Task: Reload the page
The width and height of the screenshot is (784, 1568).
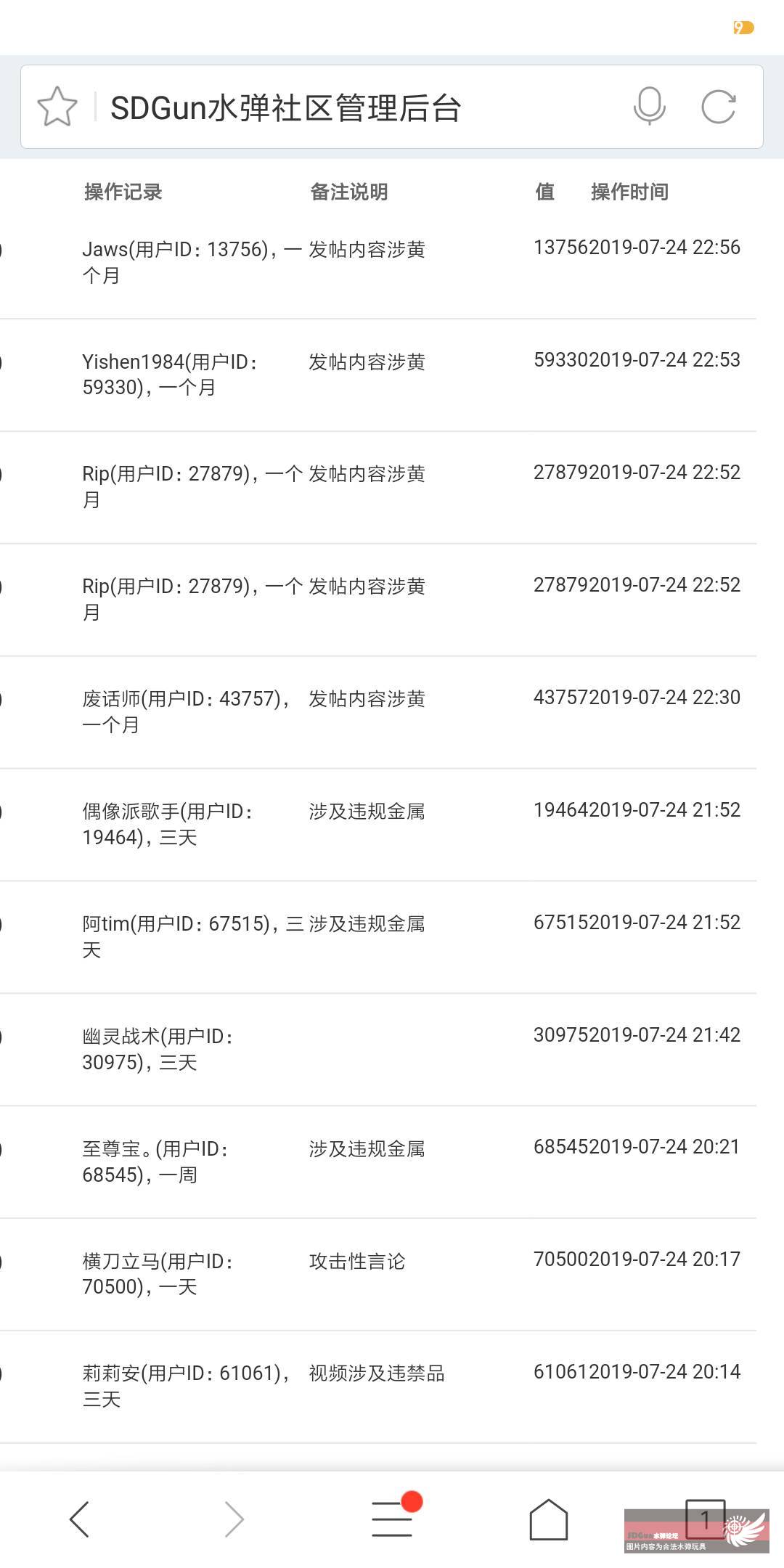Action: pos(719,107)
